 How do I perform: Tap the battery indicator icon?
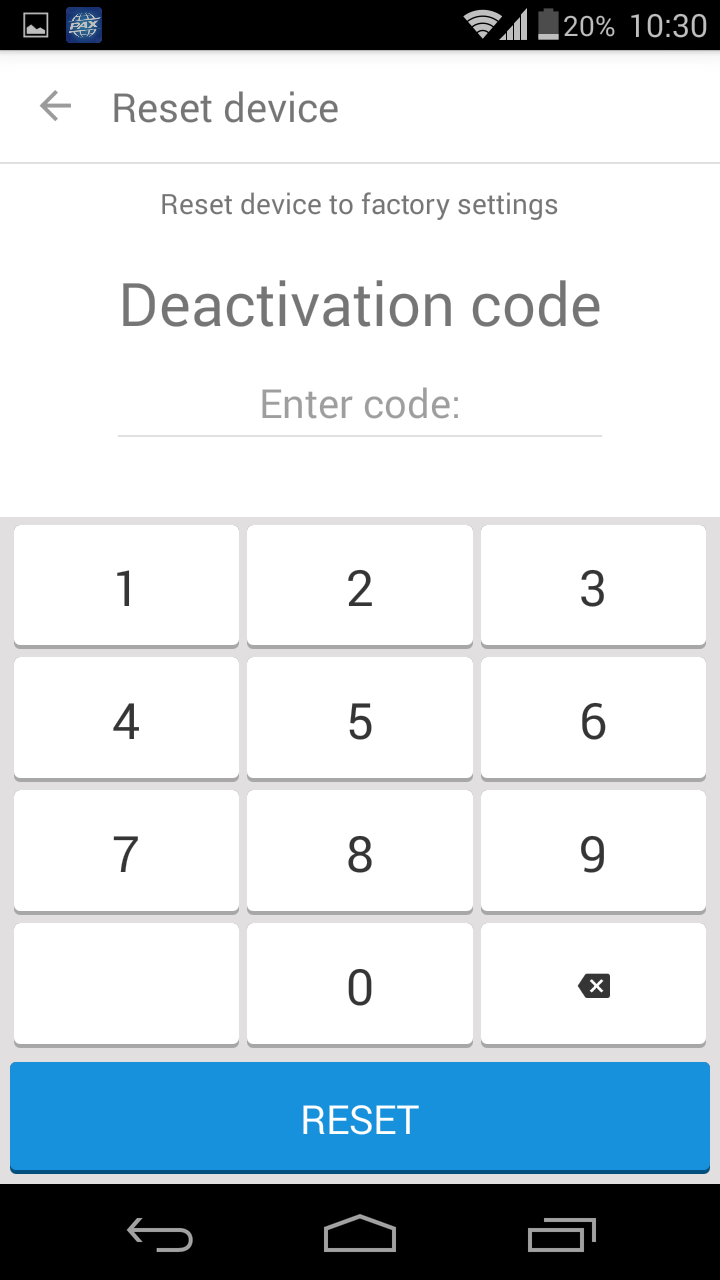[549, 25]
